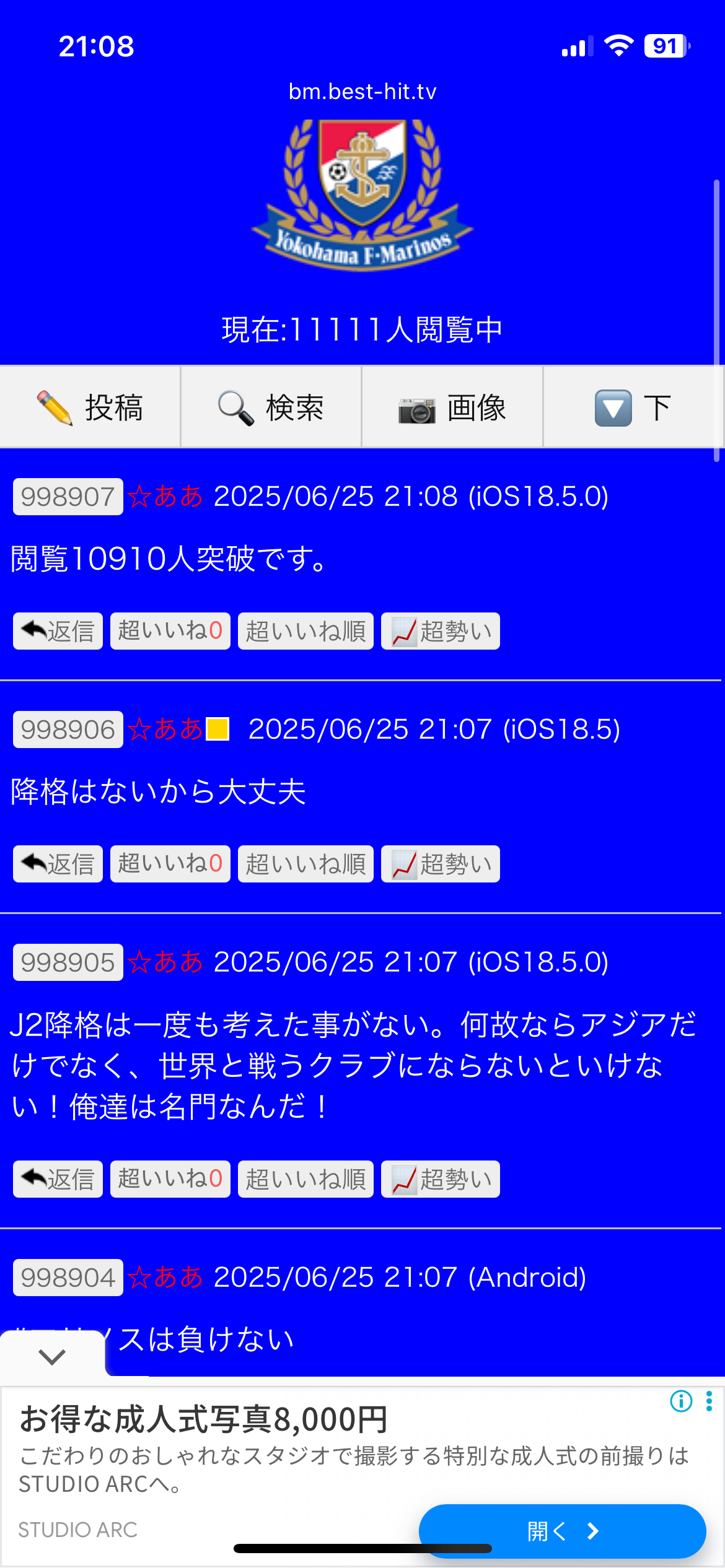Open post number 998906
This screenshot has height=1568, width=725.
point(68,730)
